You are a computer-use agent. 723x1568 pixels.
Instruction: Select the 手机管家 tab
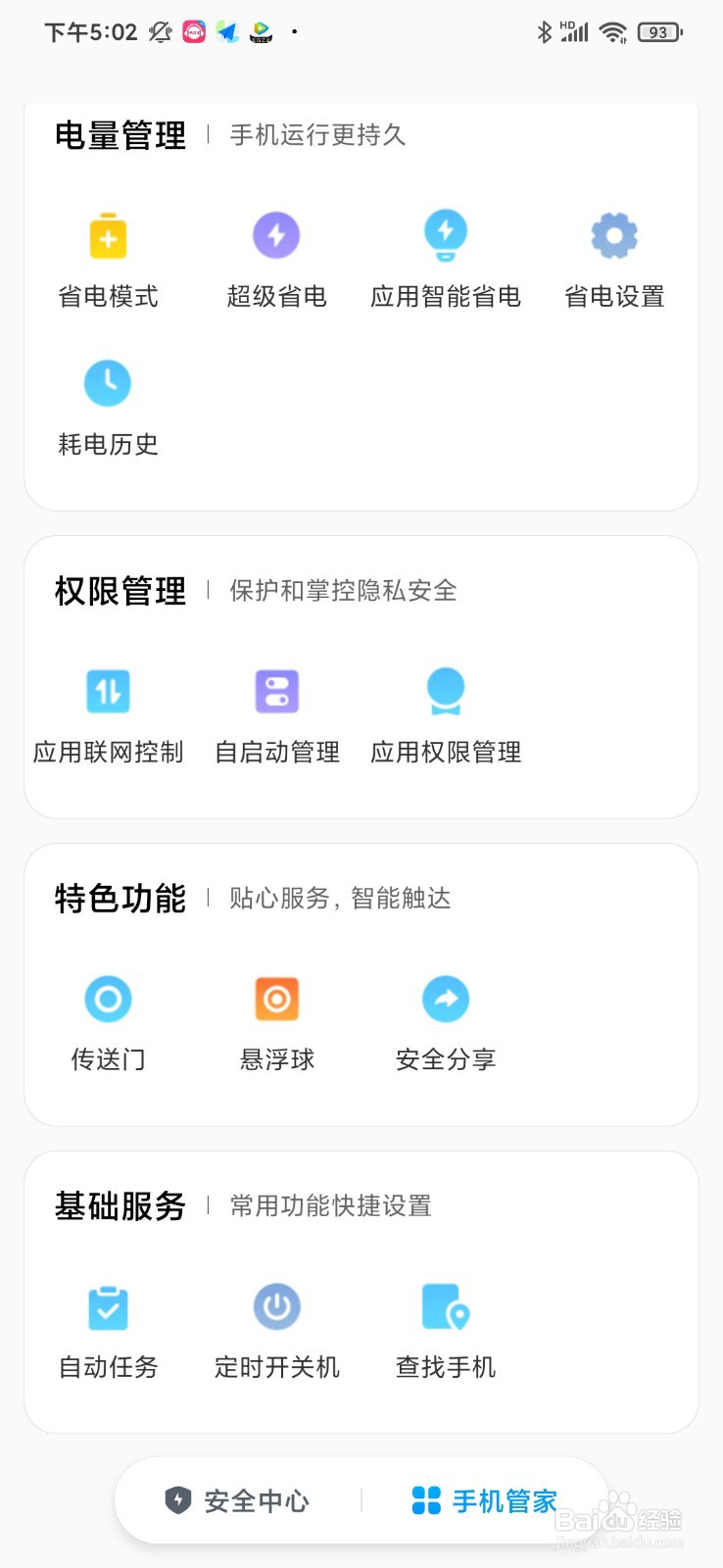pyautogui.click(x=485, y=1500)
